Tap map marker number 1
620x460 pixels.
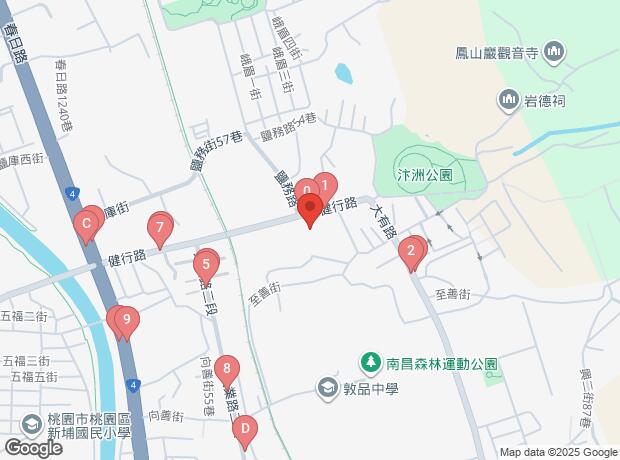pyautogui.click(x=326, y=185)
